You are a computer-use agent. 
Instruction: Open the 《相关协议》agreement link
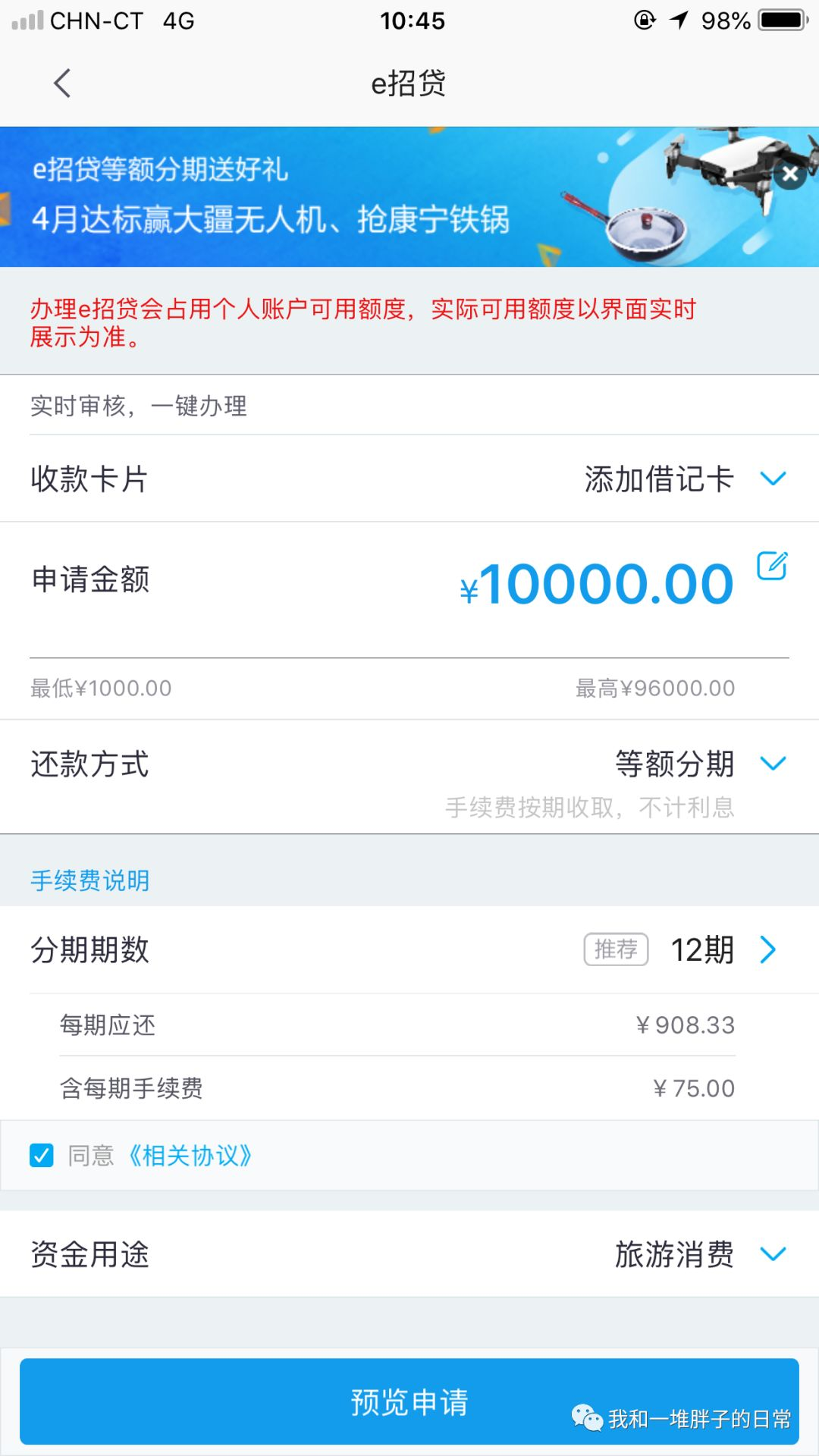pos(192,1156)
